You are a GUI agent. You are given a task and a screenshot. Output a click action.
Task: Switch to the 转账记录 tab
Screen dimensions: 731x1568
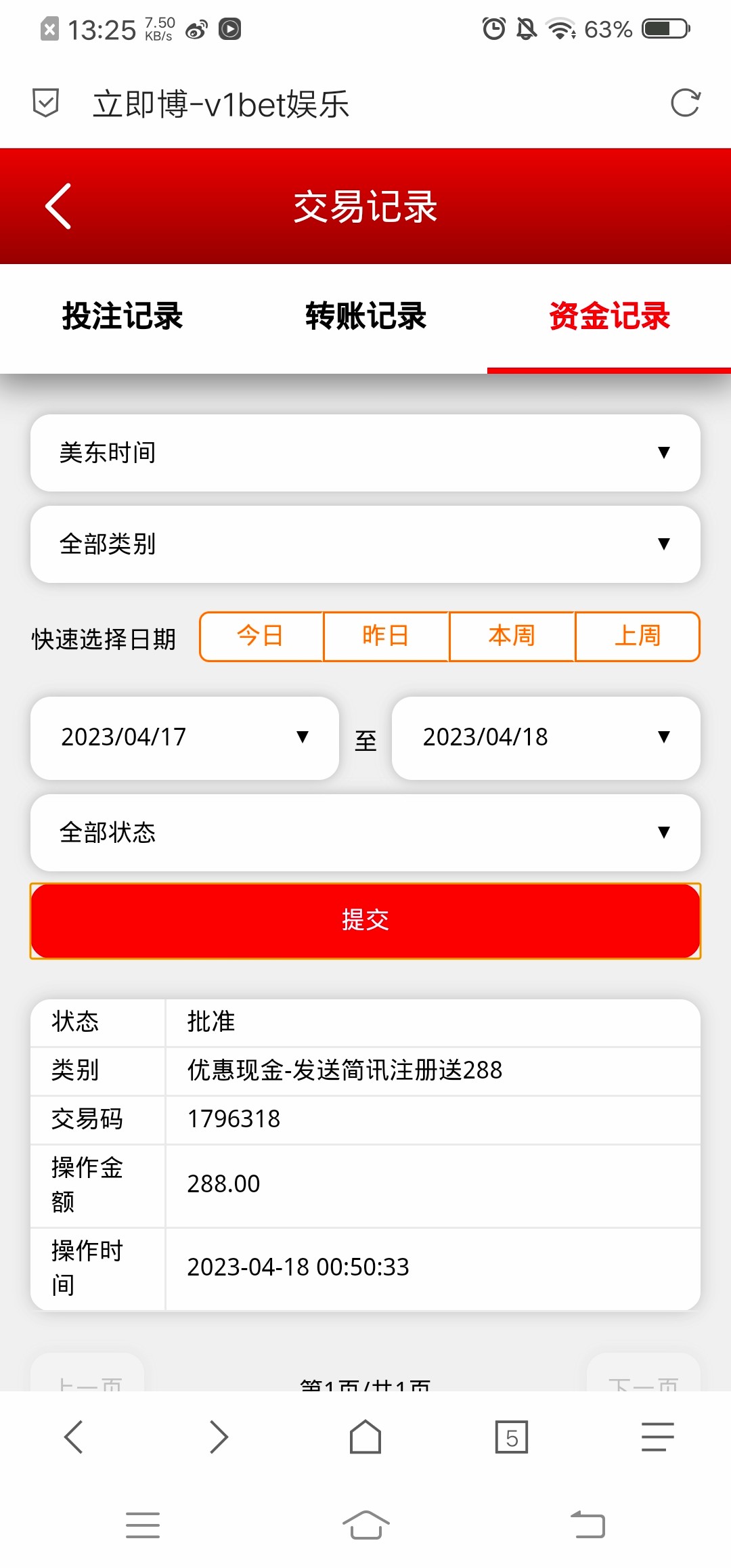[x=365, y=316]
